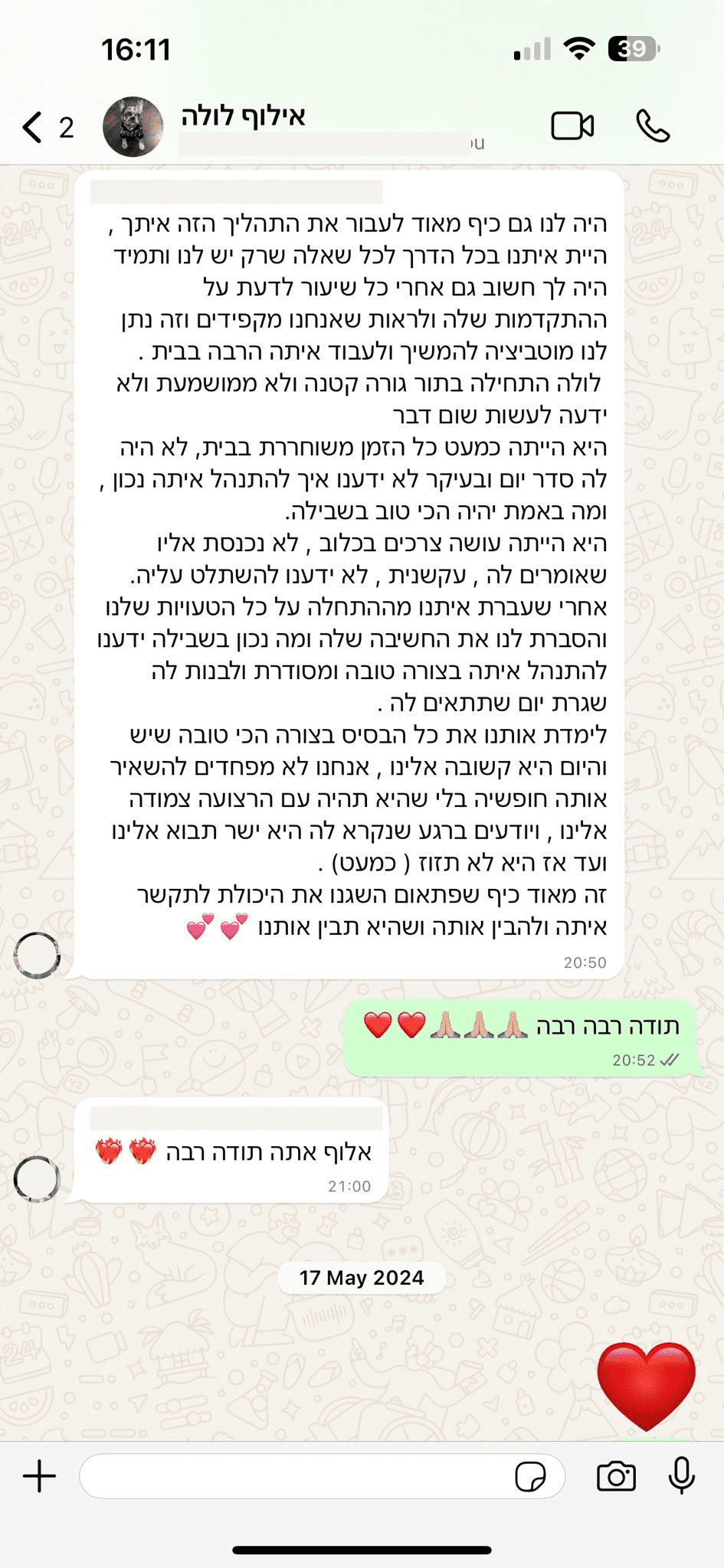This screenshot has width=724, height=1568.
Task: Open the attachment plus menu
Action: click(40, 1475)
